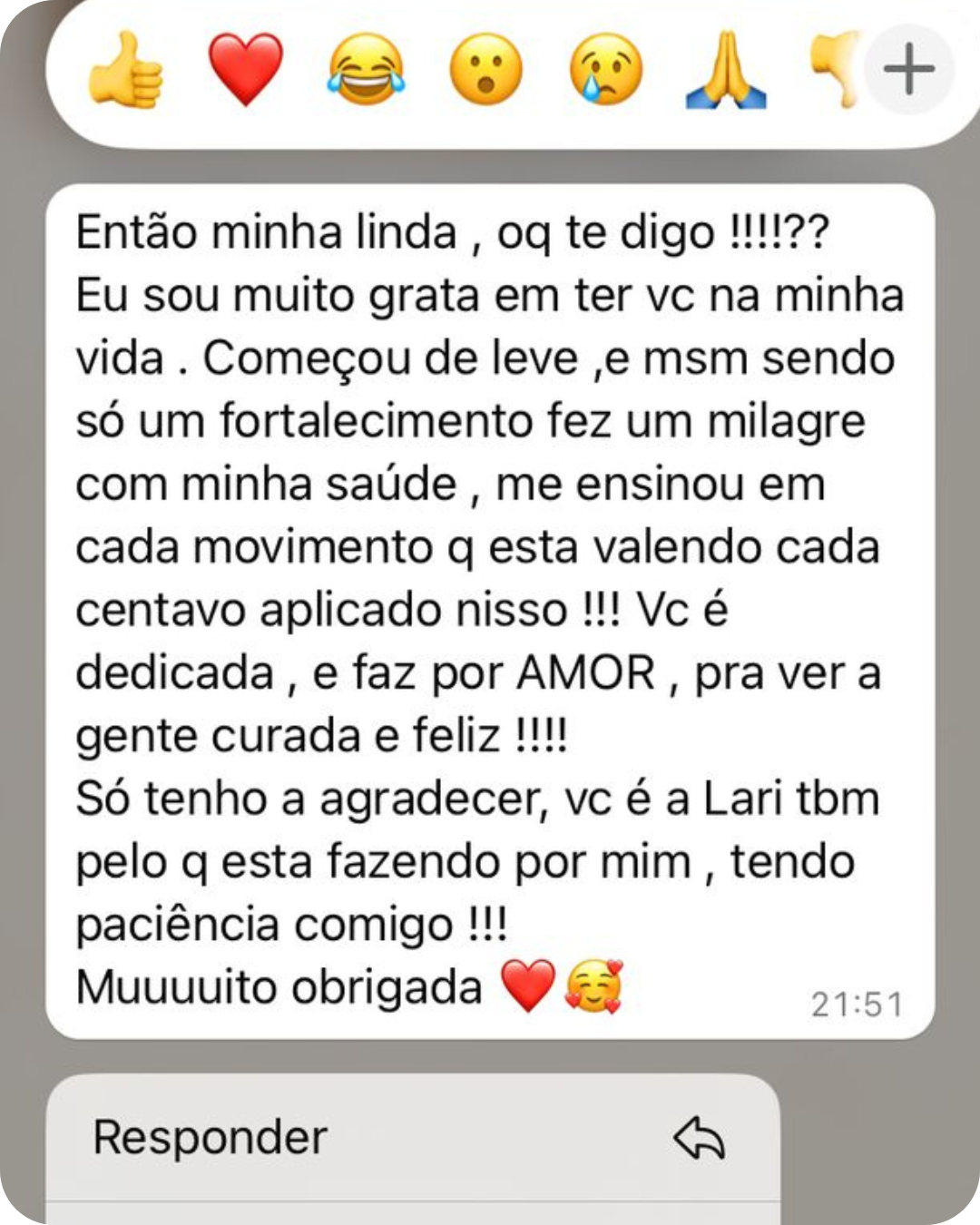Open more emoji reactions with plus

[x=908, y=69]
